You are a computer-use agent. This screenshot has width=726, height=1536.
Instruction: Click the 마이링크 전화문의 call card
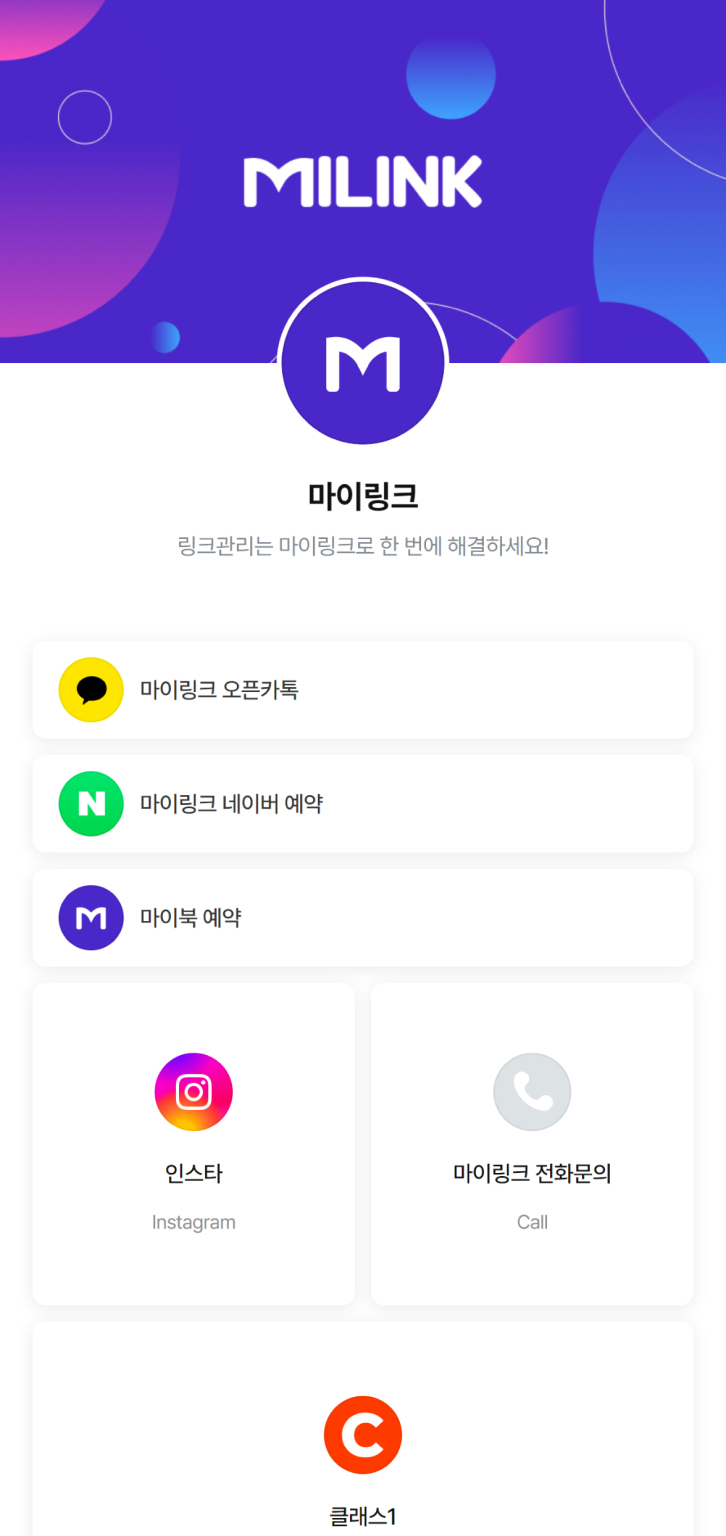pyautogui.click(x=531, y=1143)
